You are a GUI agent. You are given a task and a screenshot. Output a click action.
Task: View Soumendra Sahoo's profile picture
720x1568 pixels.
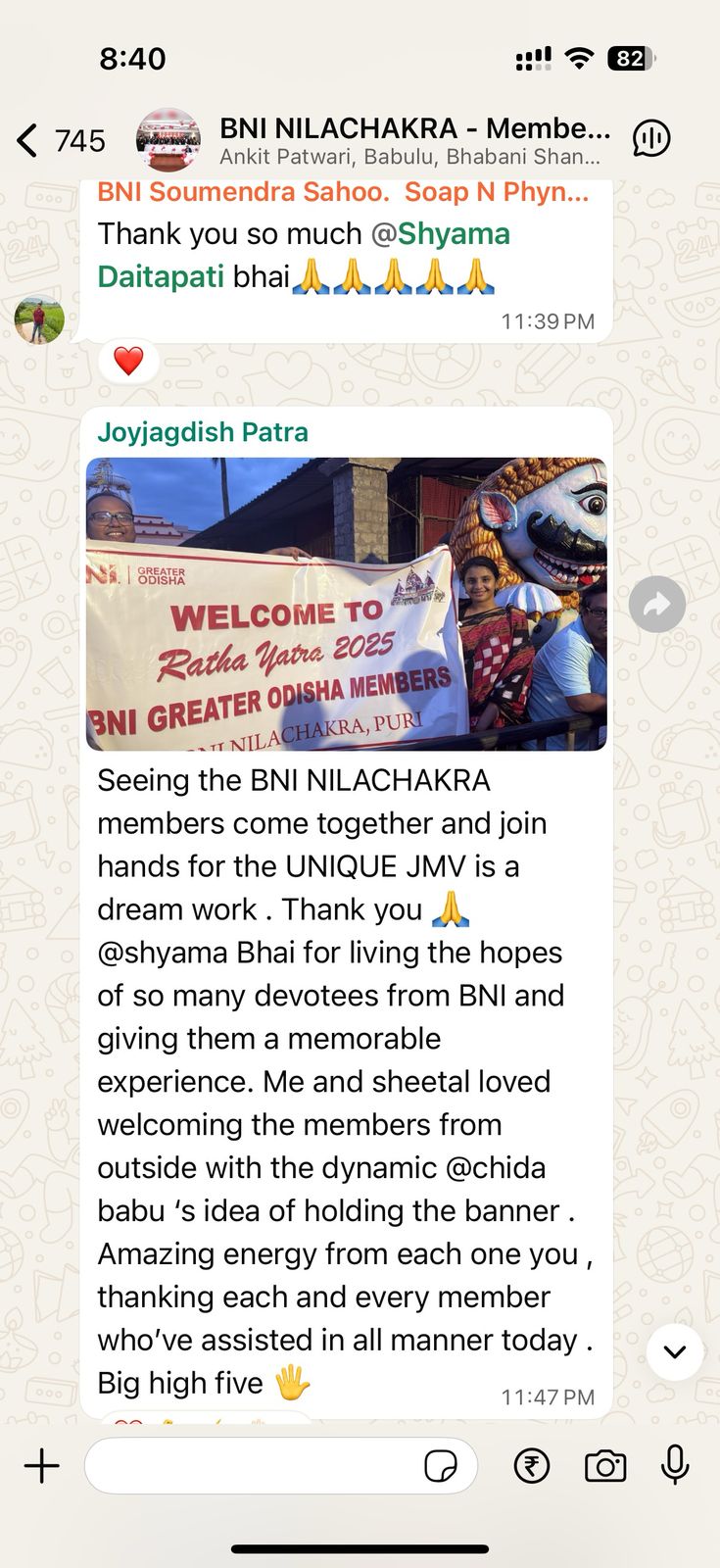(x=39, y=320)
